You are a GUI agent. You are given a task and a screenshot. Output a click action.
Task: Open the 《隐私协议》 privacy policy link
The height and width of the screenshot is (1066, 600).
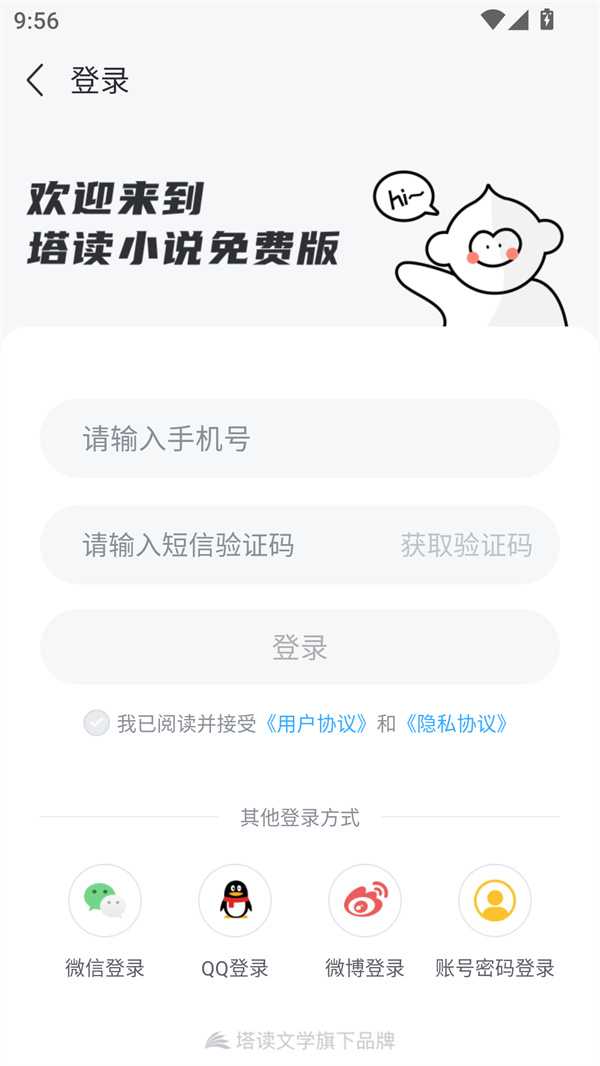click(x=457, y=723)
